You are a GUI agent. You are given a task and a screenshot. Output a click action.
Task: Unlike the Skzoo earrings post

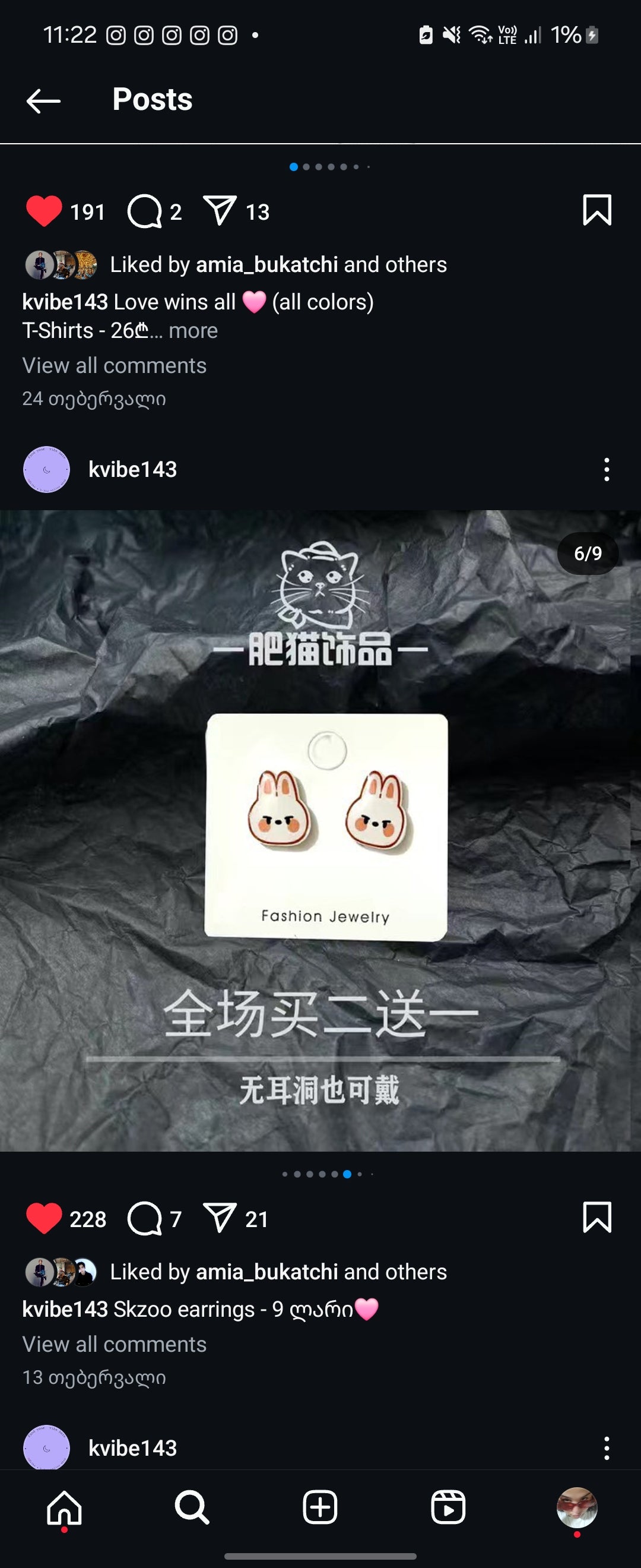(44, 1219)
